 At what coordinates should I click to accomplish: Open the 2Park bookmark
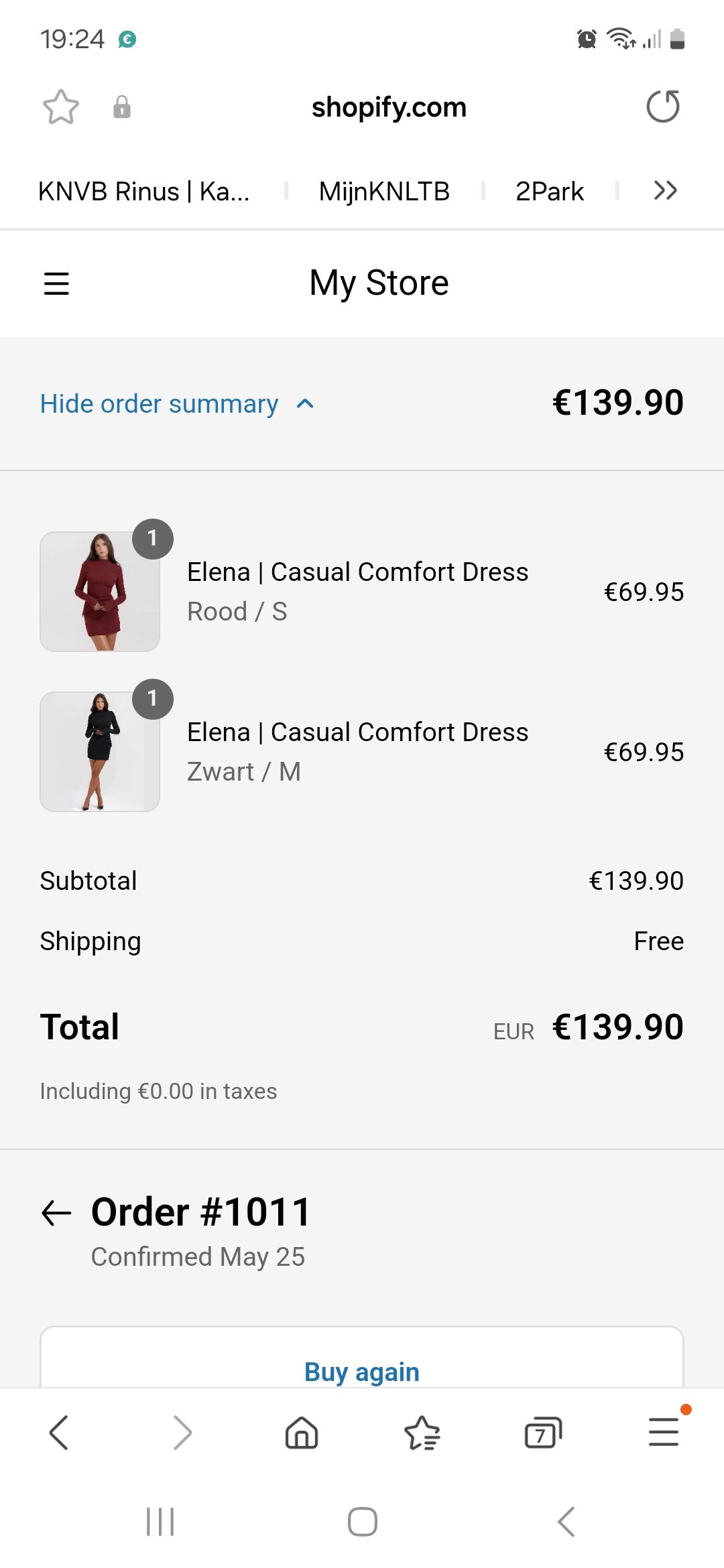point(550,192)
